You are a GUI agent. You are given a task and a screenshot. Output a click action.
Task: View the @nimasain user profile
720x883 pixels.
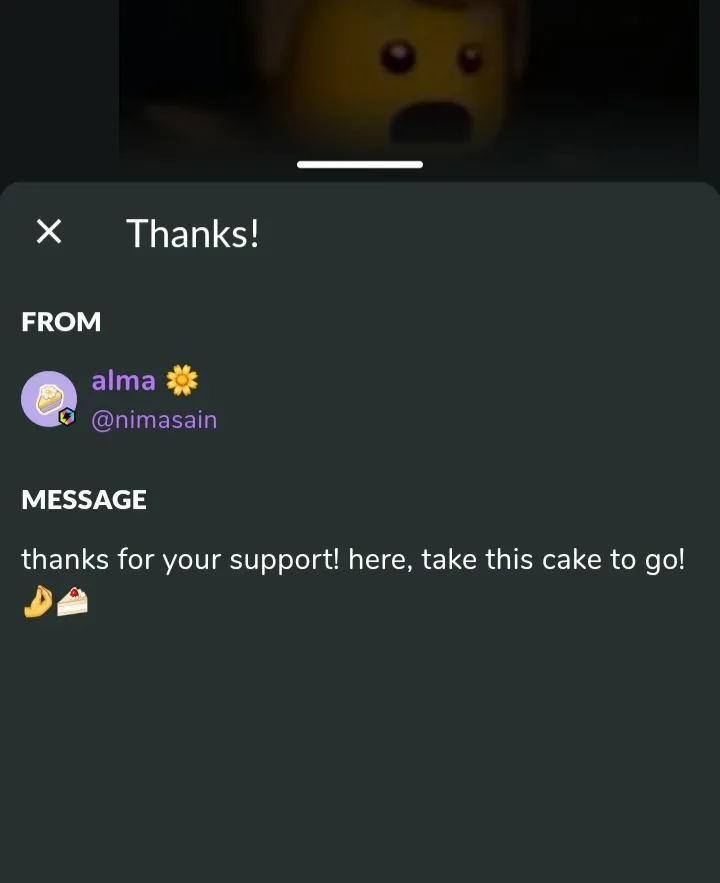tap(154, 420)
